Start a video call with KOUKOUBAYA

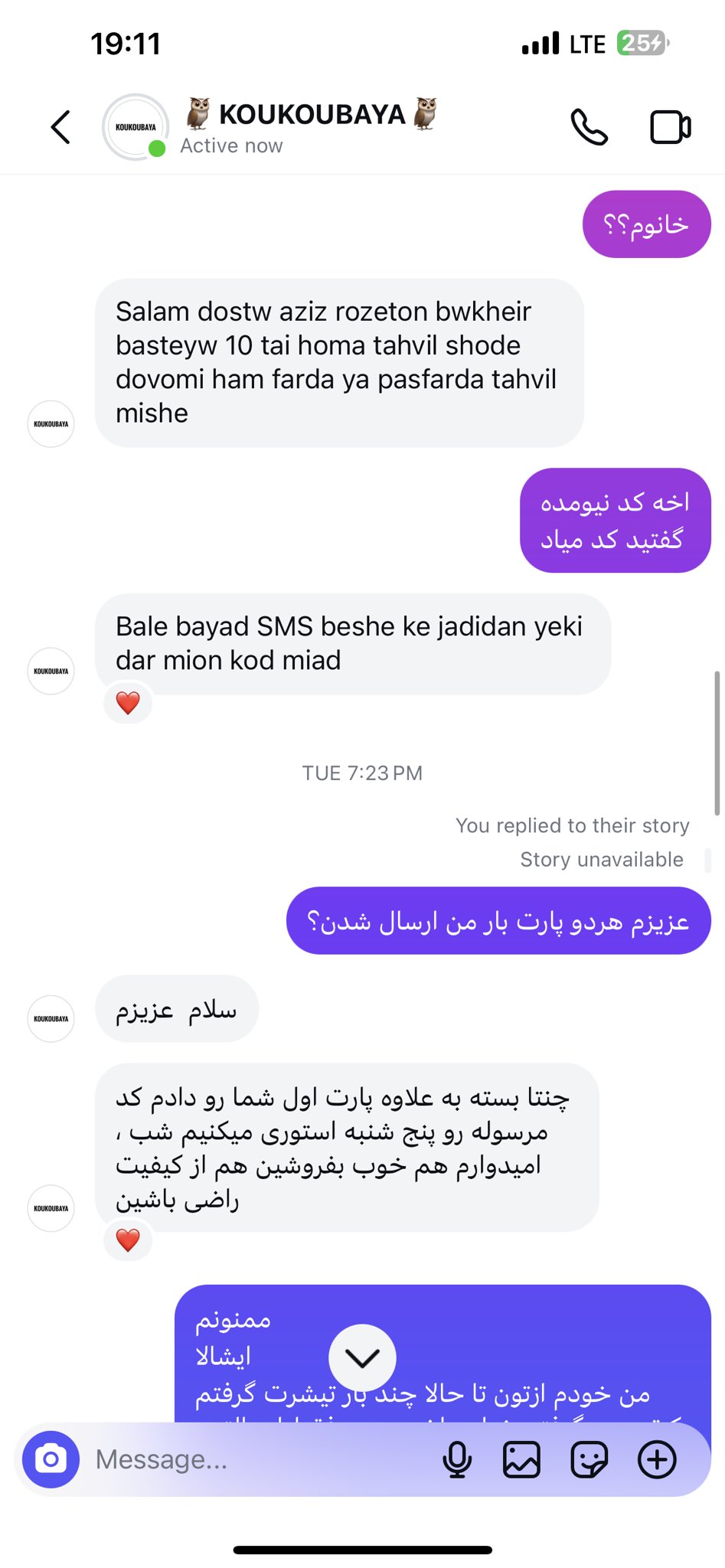click(x=671, y=127)
